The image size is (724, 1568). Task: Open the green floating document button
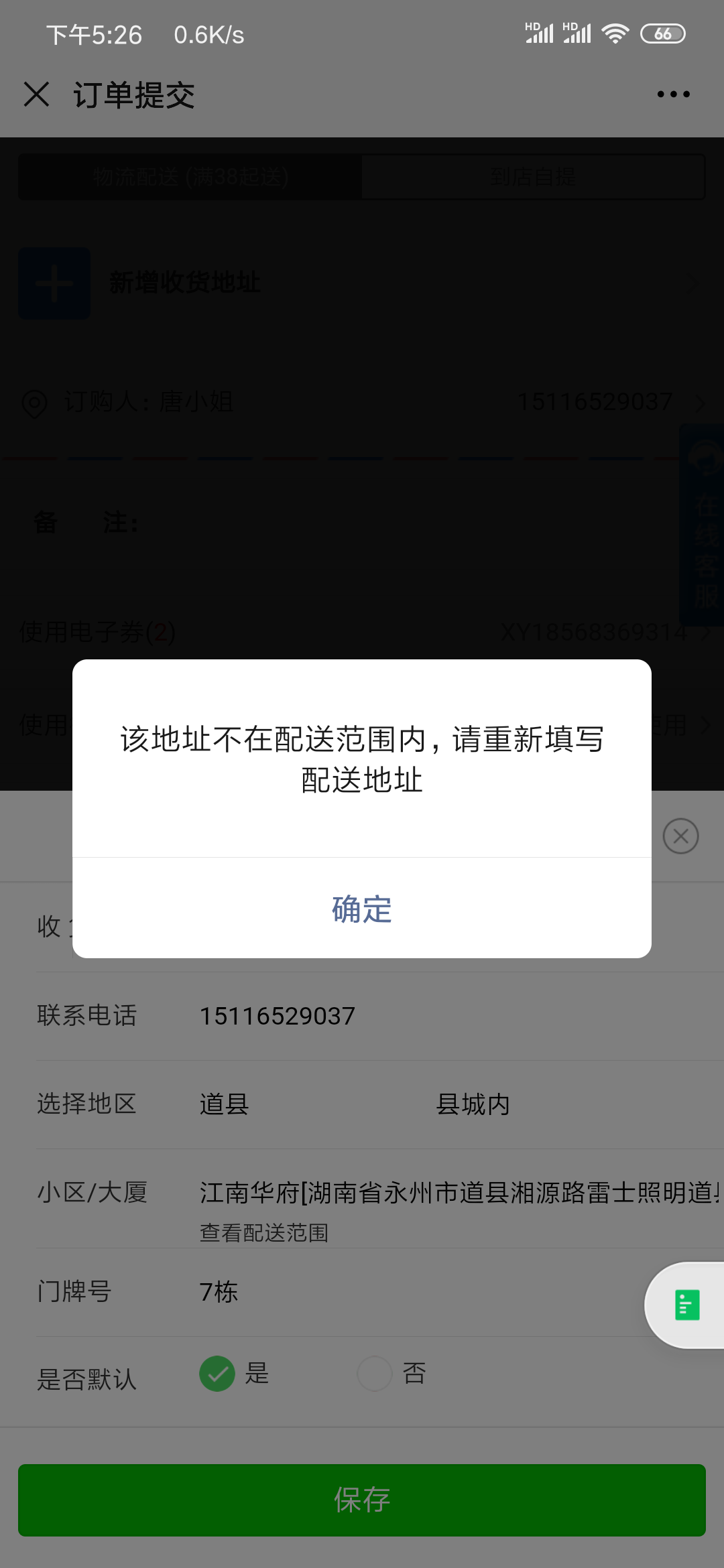686,1305
